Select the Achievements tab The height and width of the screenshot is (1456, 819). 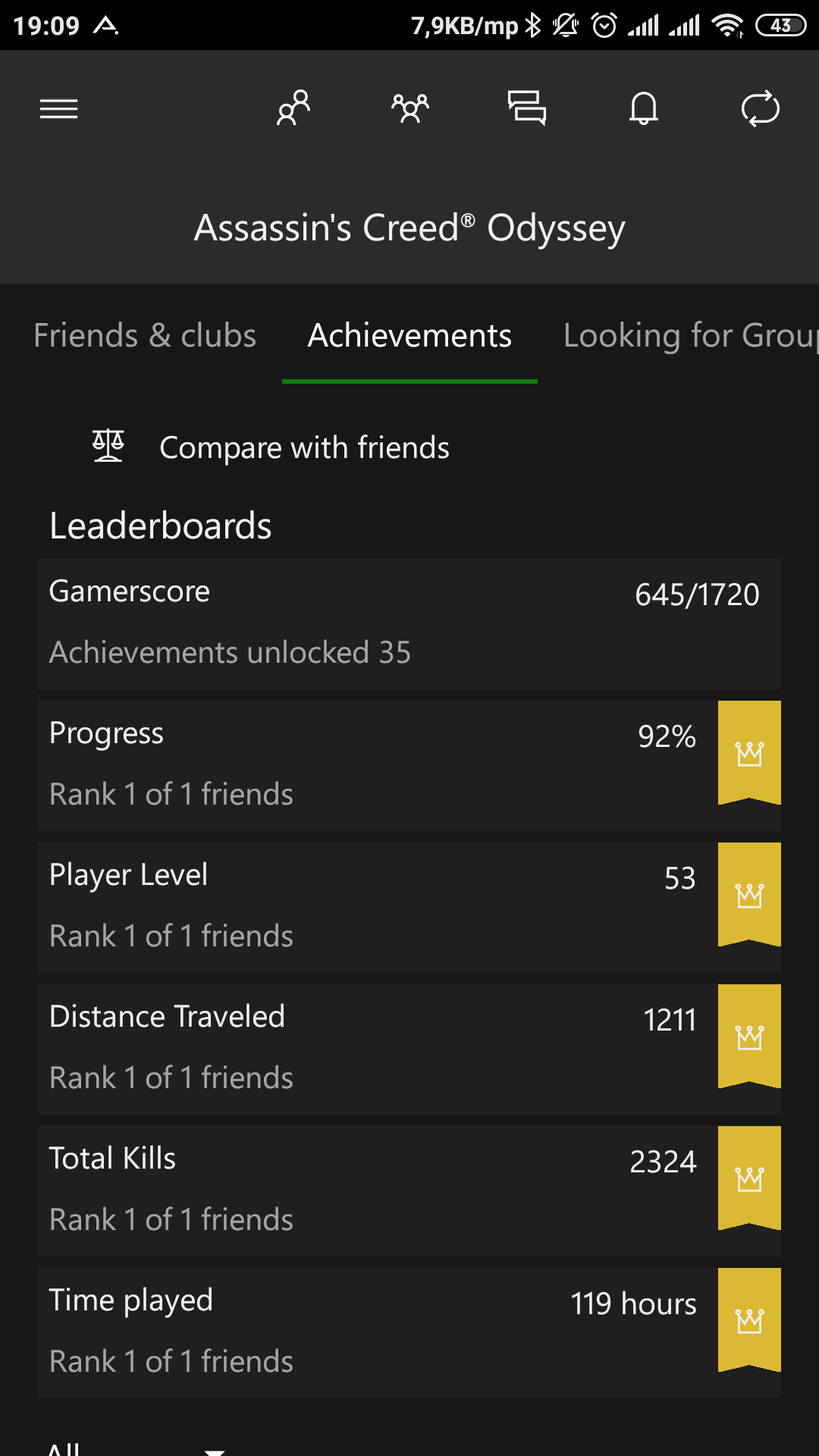pos(409,335)
